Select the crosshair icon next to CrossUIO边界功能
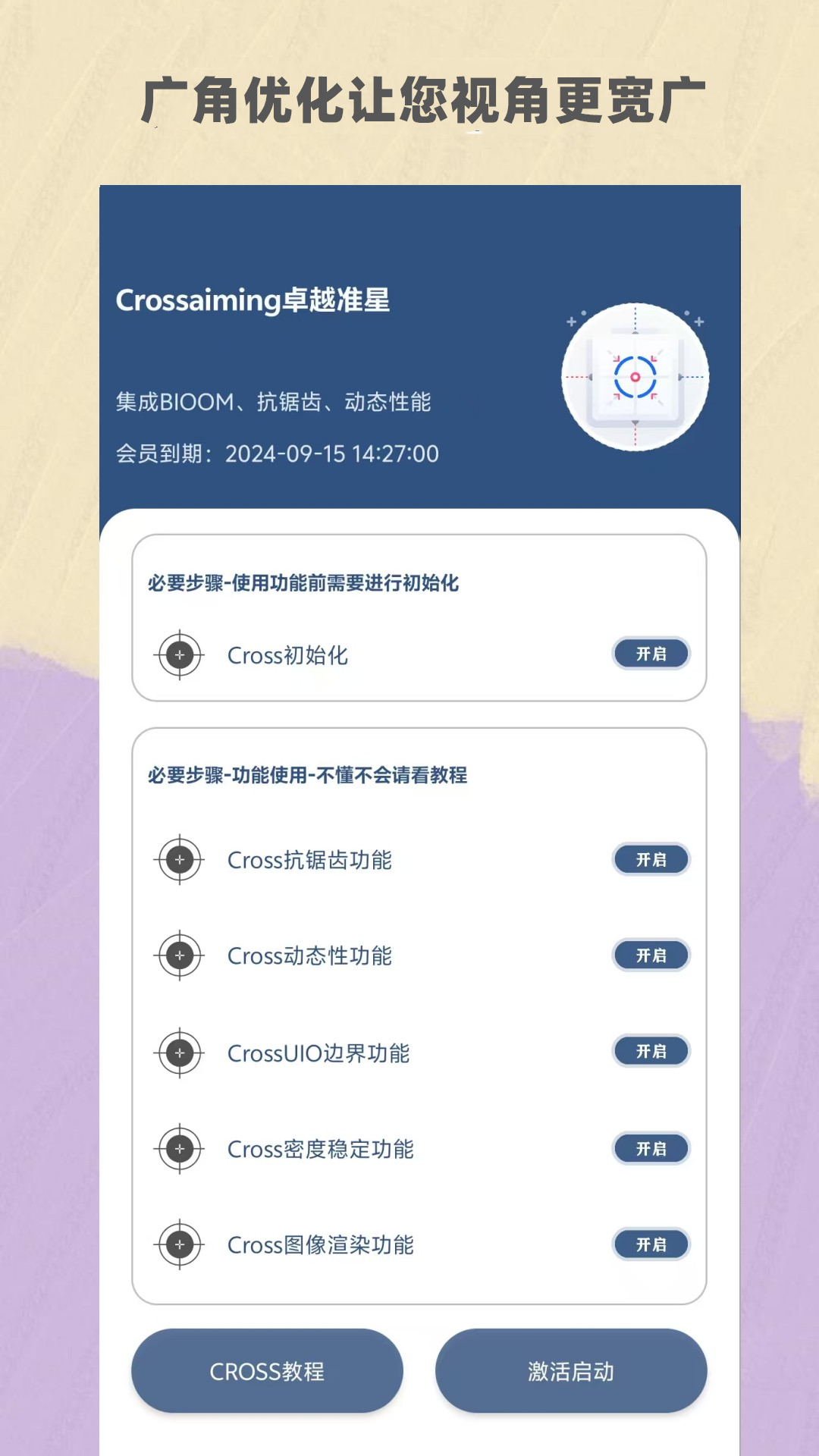819x1456 pixels. pos(179,1053)
